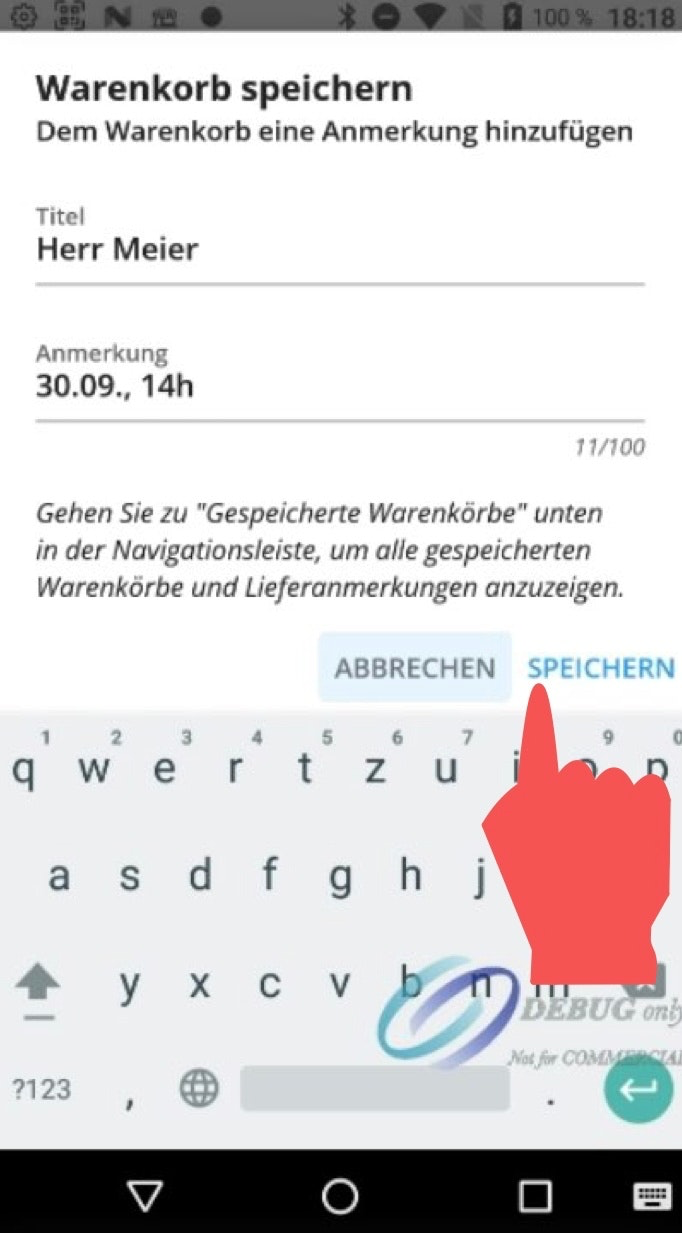The height and width of the screenshot is (1233, 682).
Task: Focus the Anmerkung text field
Action: (340, 386)
